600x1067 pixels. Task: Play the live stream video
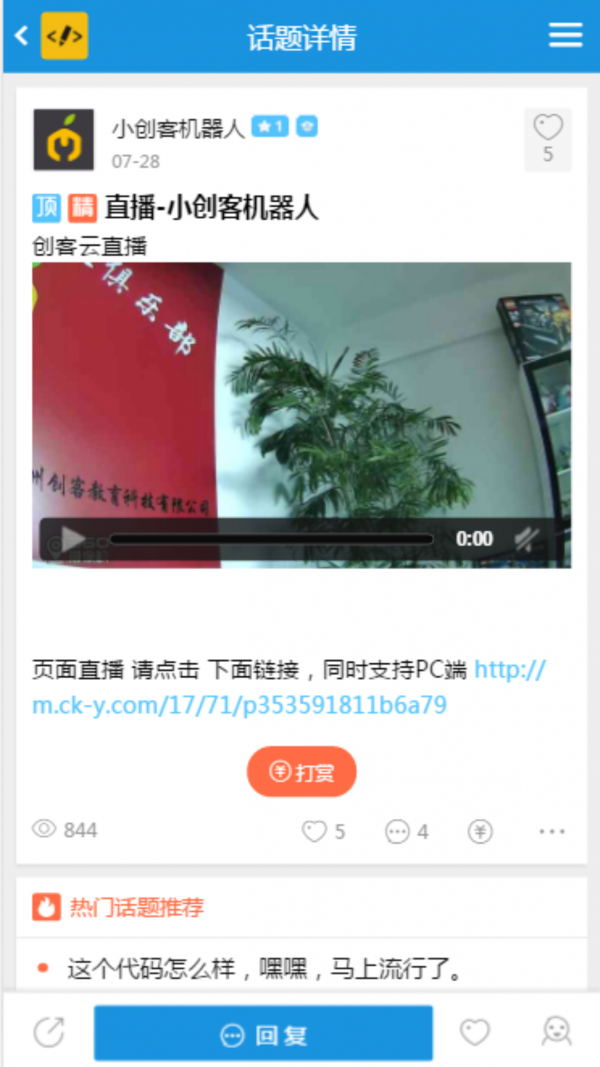click(x=72, y=540)
